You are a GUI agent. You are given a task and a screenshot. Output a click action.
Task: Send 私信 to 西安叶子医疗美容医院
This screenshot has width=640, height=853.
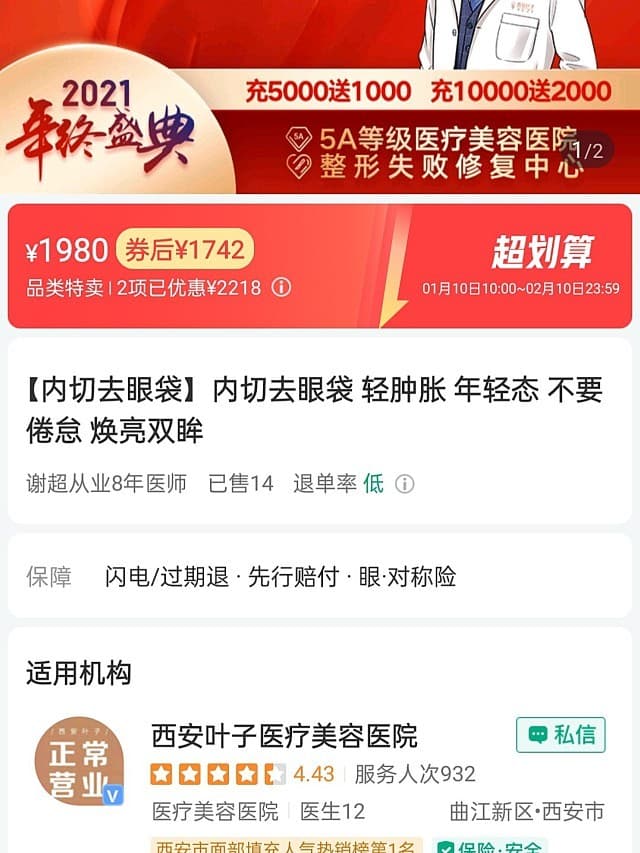561,735
